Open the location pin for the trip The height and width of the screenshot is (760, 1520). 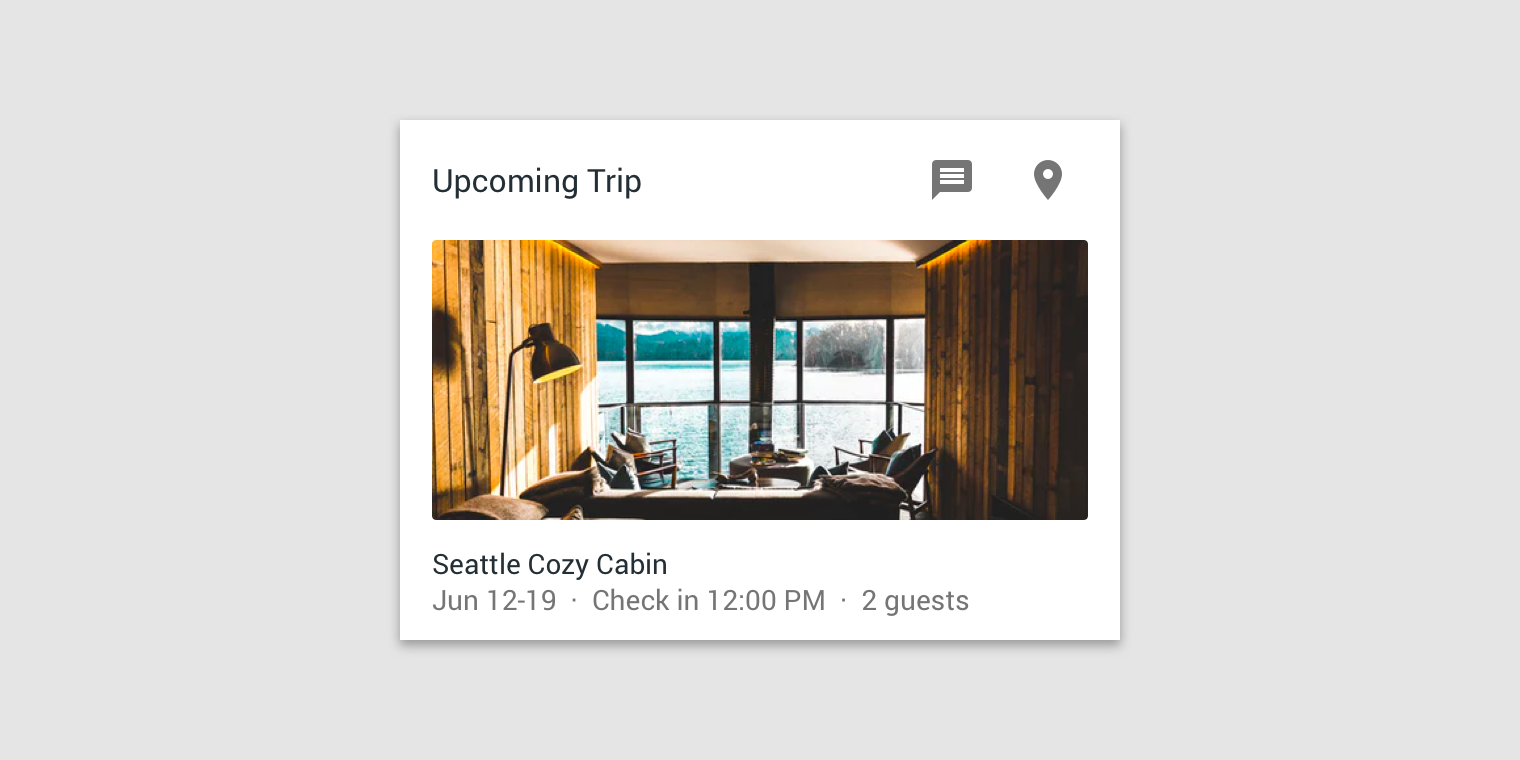(x=1047, y=180)
